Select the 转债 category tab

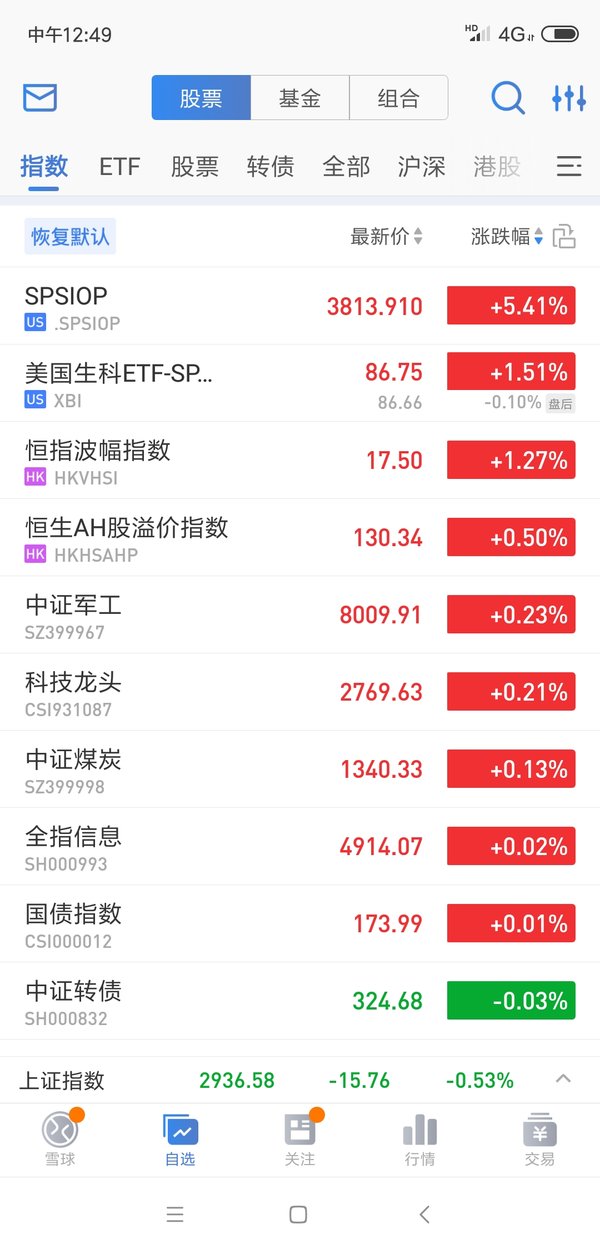pos(270,166)
